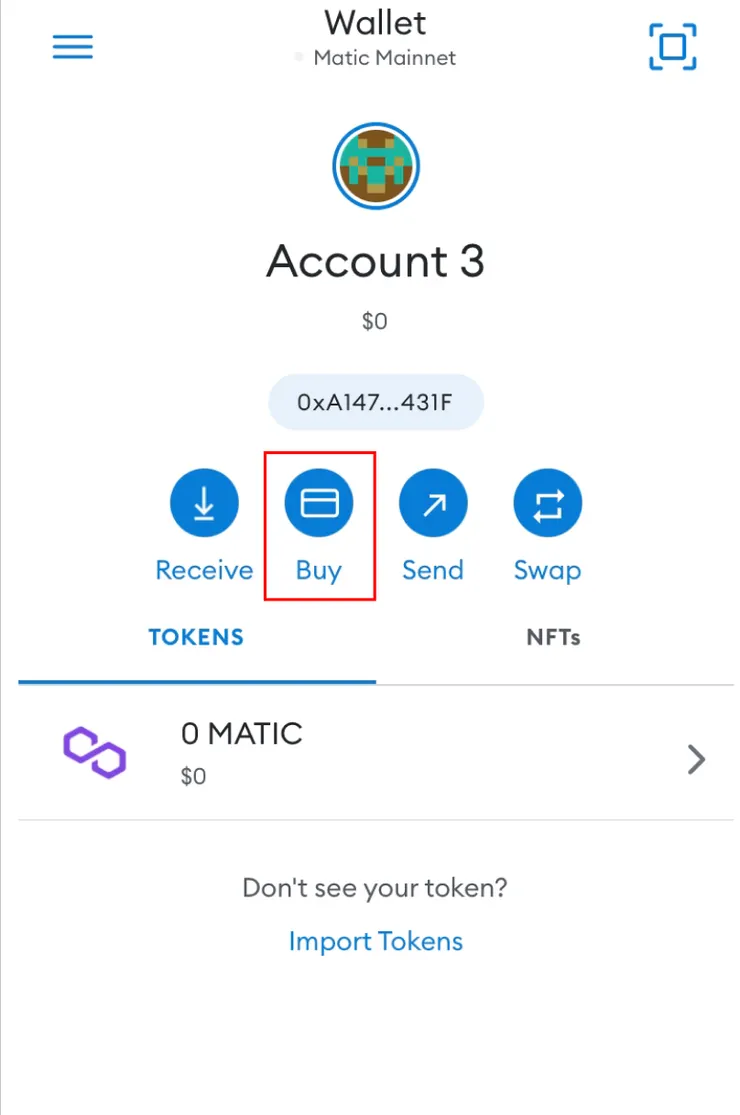Tap the Swap action label
The height and width of the screenshot is (1115, 740).
click(547, 570)
